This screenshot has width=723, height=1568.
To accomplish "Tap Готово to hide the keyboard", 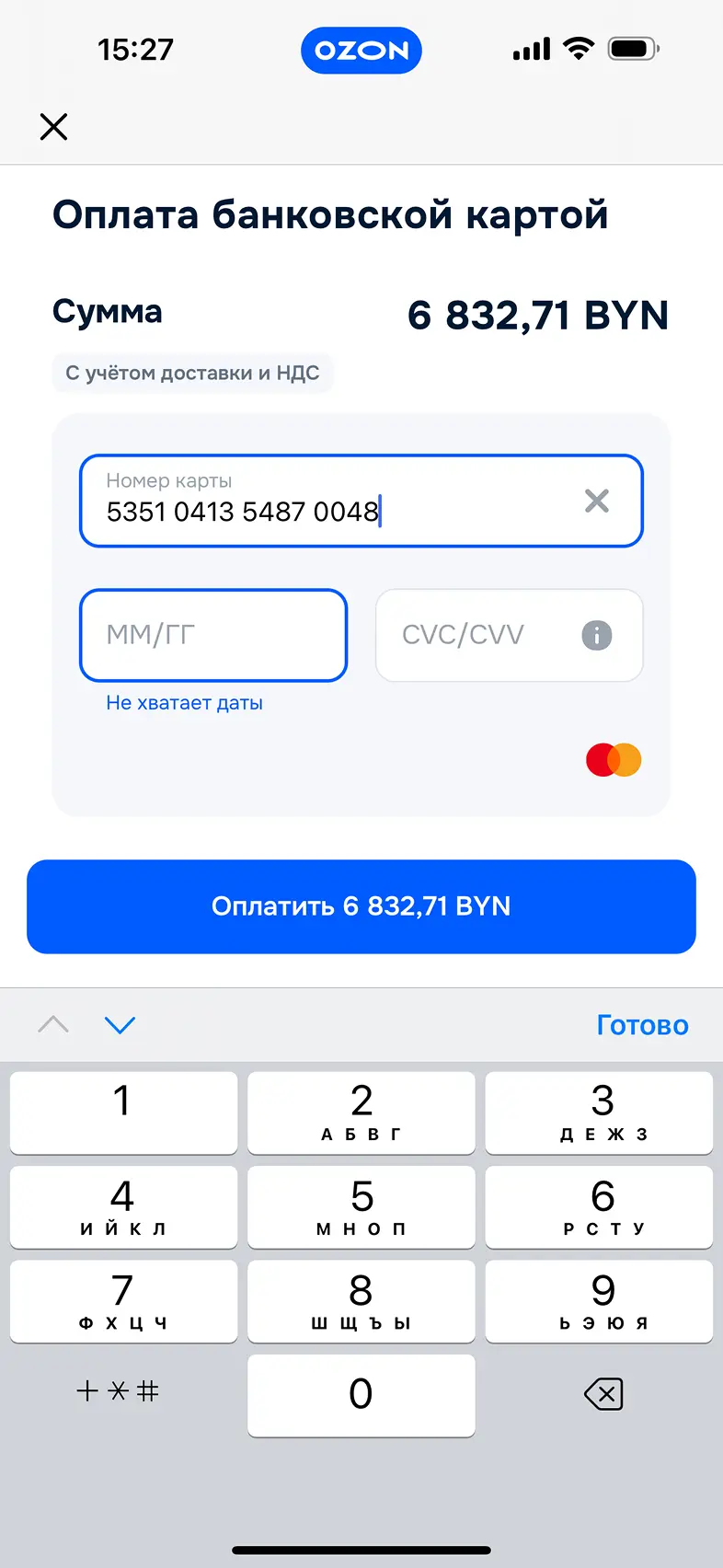I will tap(642, 1025).
